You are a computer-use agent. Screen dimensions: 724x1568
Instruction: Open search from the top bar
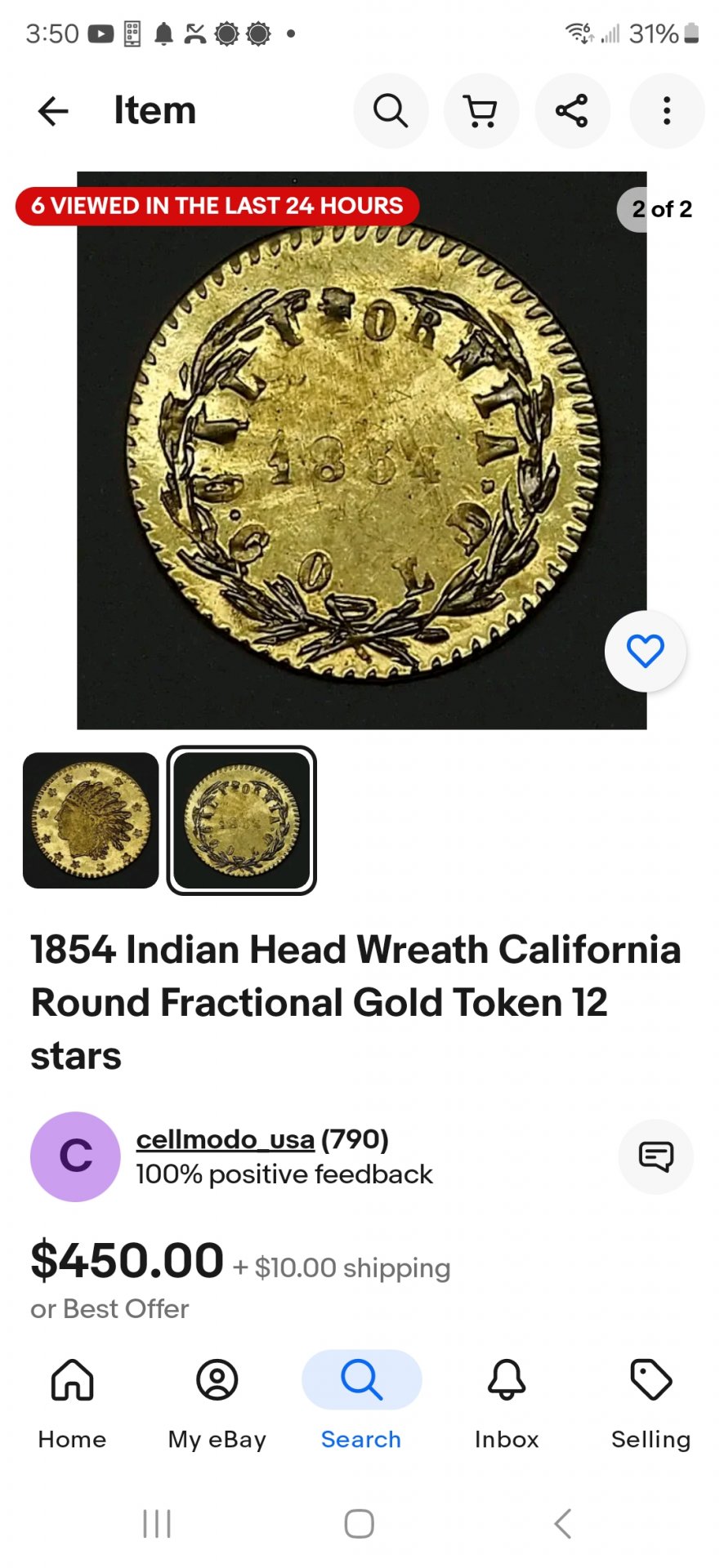tap(391, 111)
